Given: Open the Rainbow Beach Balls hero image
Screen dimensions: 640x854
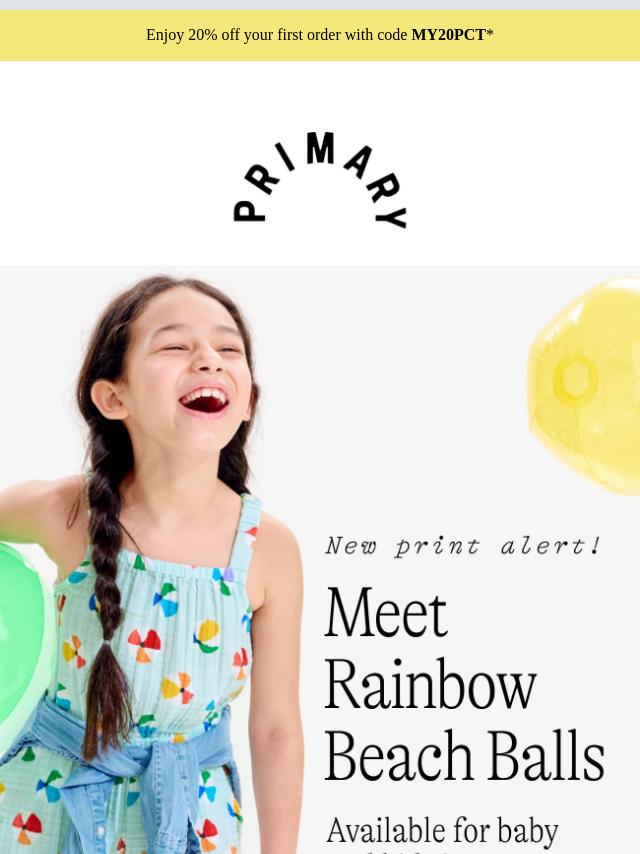Looking at the screenshot, I should [320, 560].
